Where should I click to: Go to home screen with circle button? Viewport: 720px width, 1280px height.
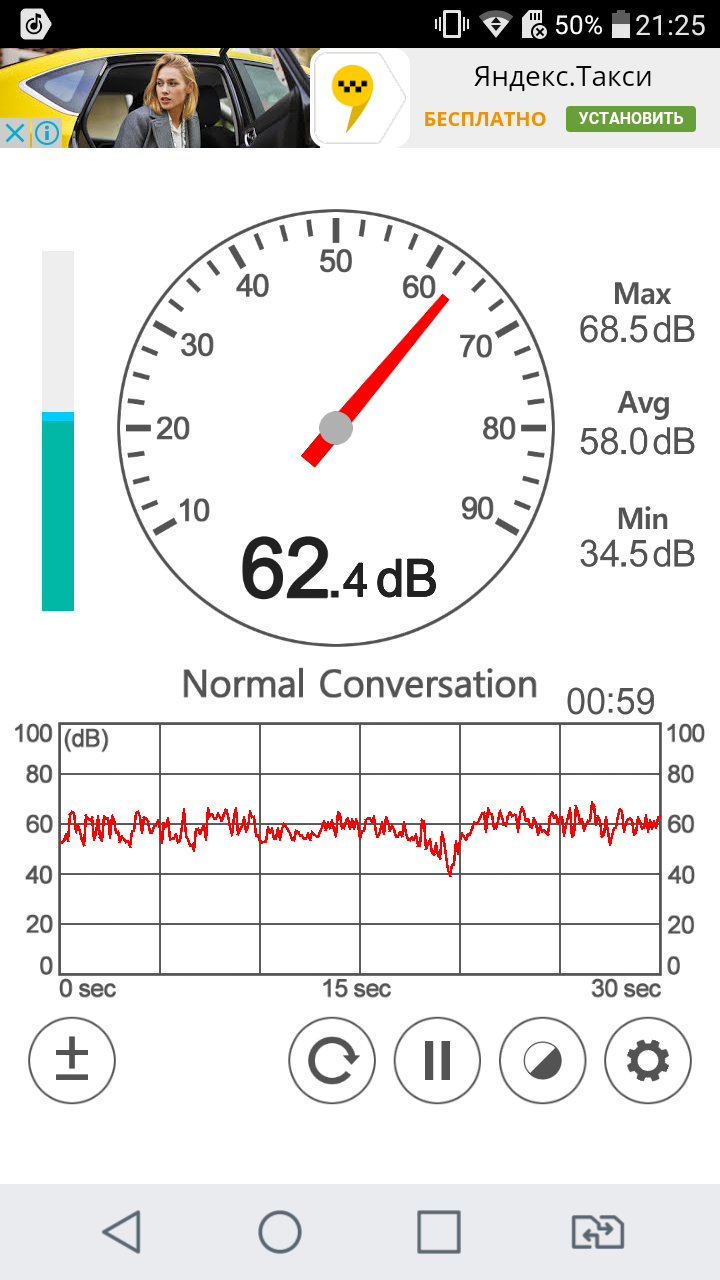pyautogui.click(x=280, y=1232)
